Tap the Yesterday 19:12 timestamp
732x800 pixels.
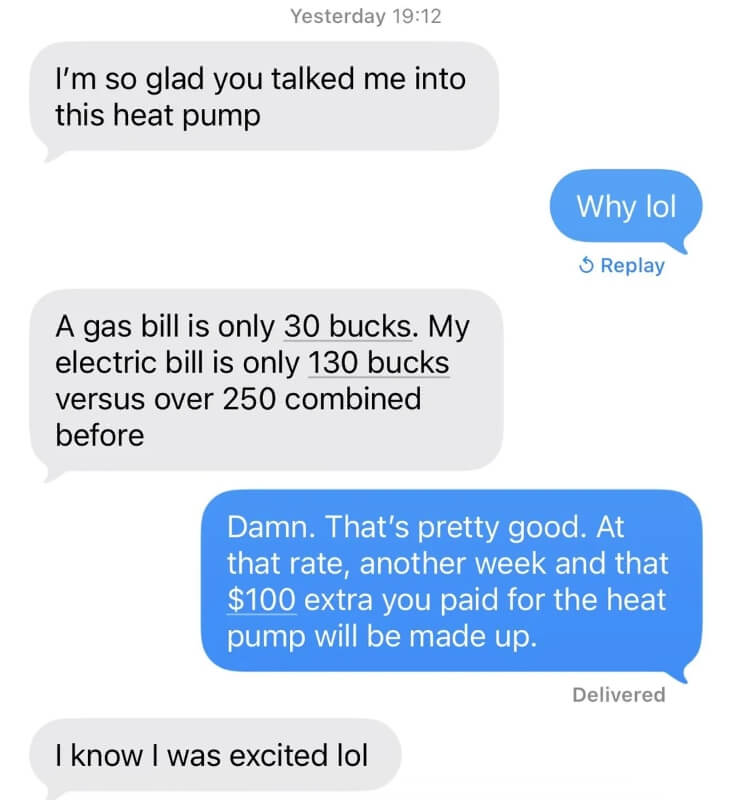(x=366, y=14)
